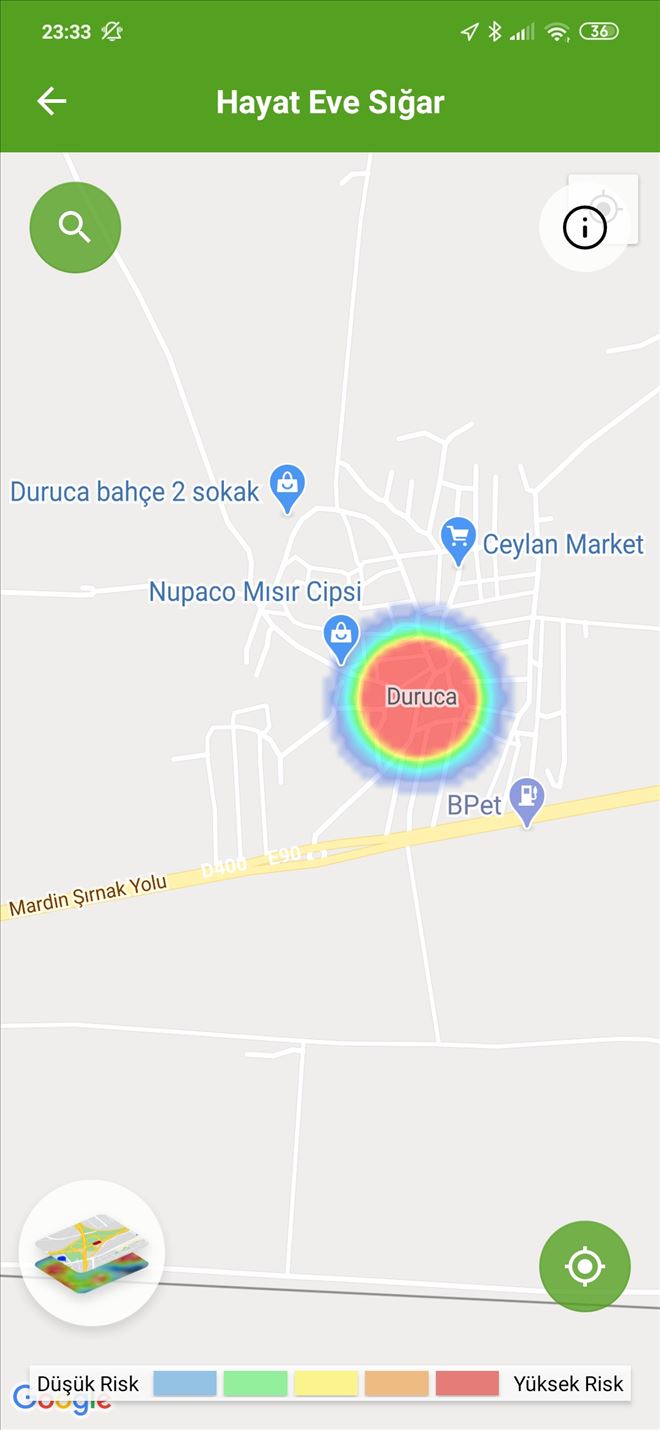
Task: Open the map search button
Action: pos(75,227)
